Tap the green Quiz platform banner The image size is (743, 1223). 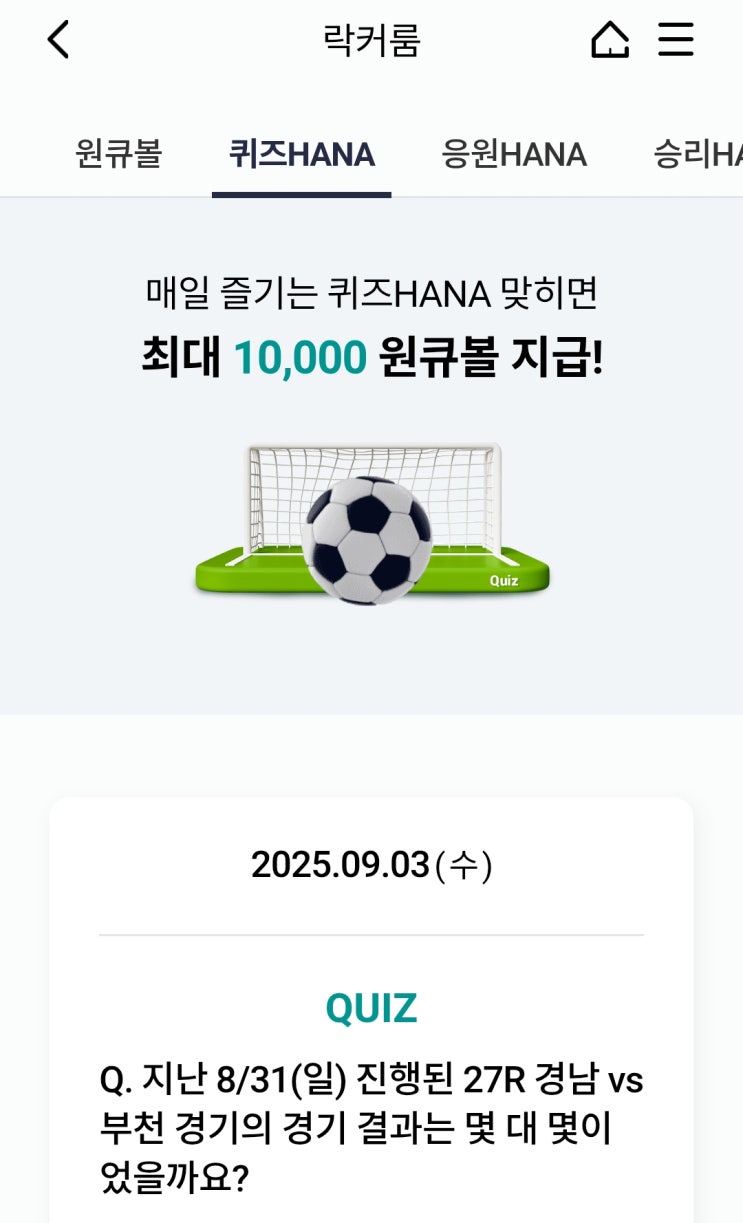tap(370, 578)
